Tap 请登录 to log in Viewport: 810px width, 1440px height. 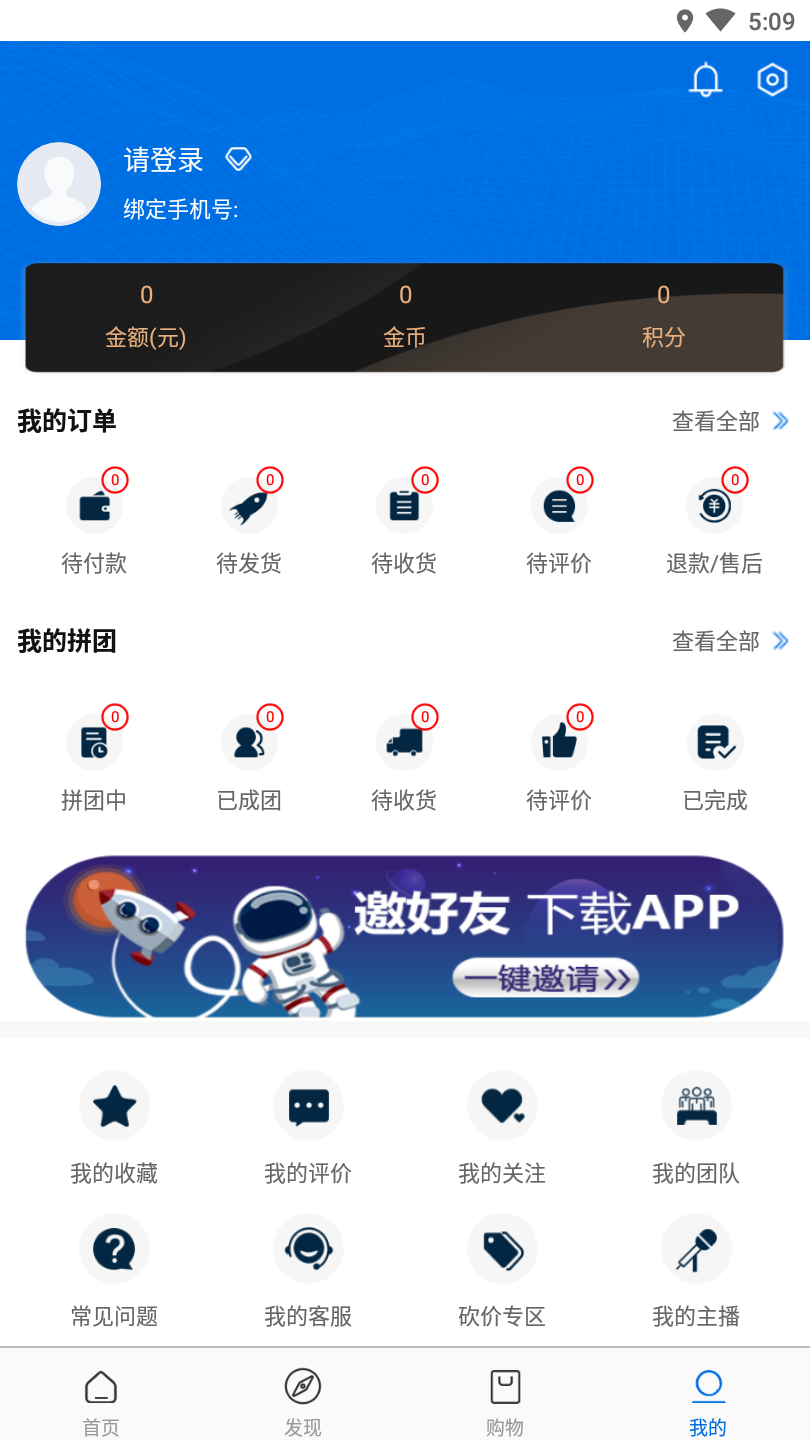point(164,160)
